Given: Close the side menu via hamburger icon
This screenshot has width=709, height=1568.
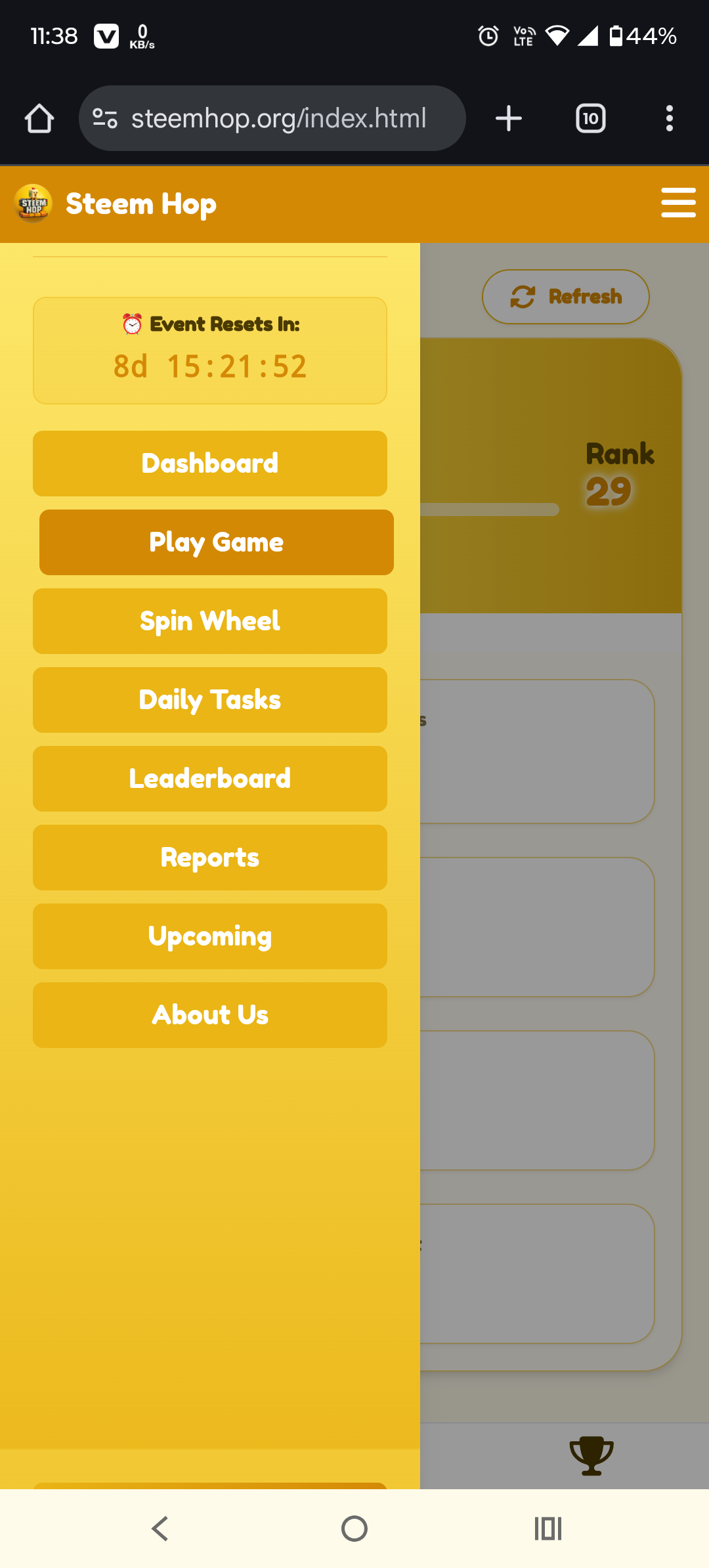Looking at the screenshot, I should pos(678,202).
